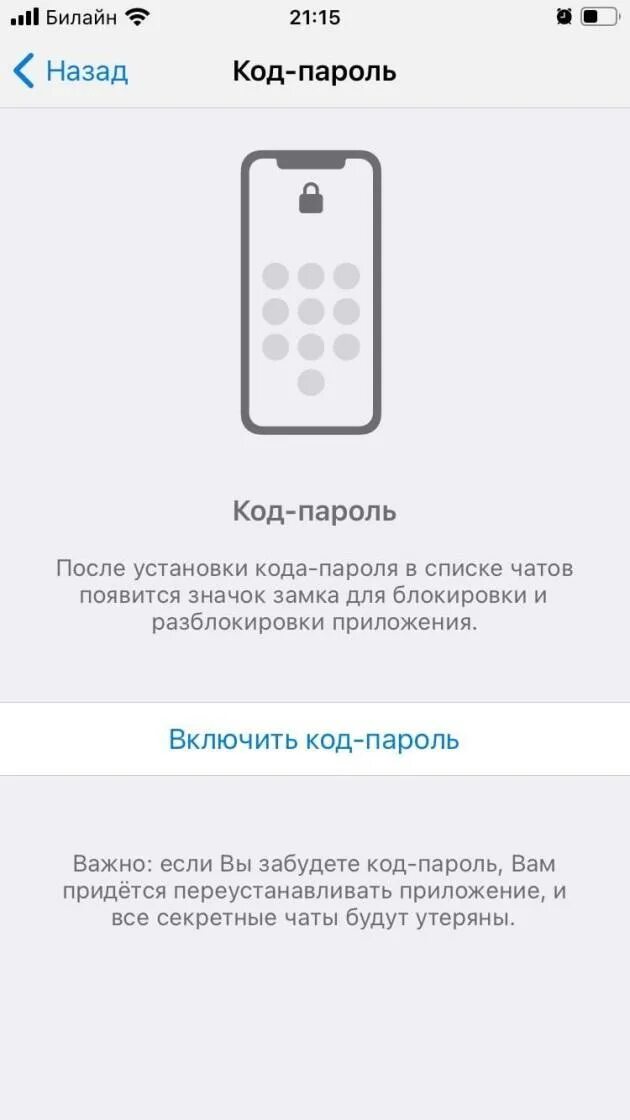Go back with the Назад button

[x=70, y=72]
